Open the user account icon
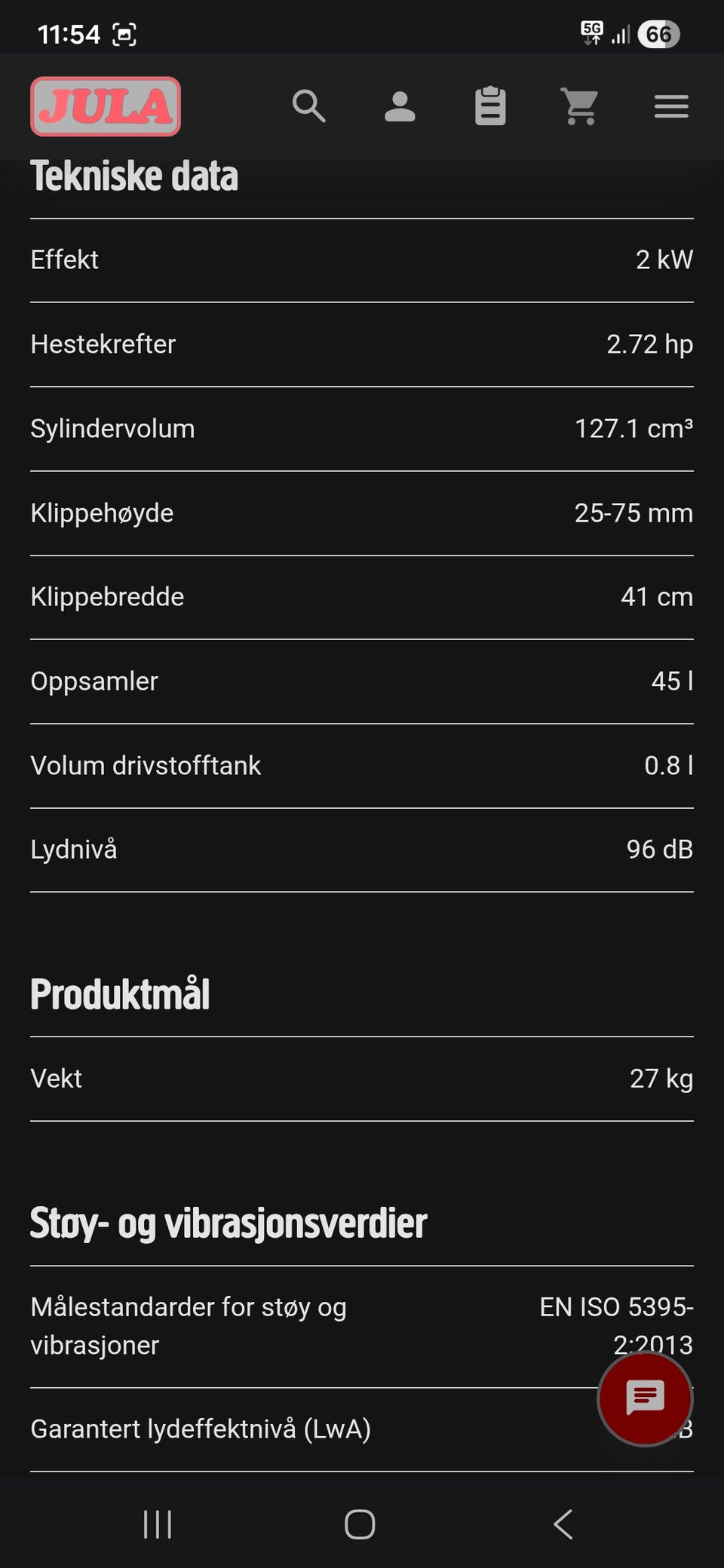The height and width of the screenshot is (1568, 724). click(x=400, y=106)
